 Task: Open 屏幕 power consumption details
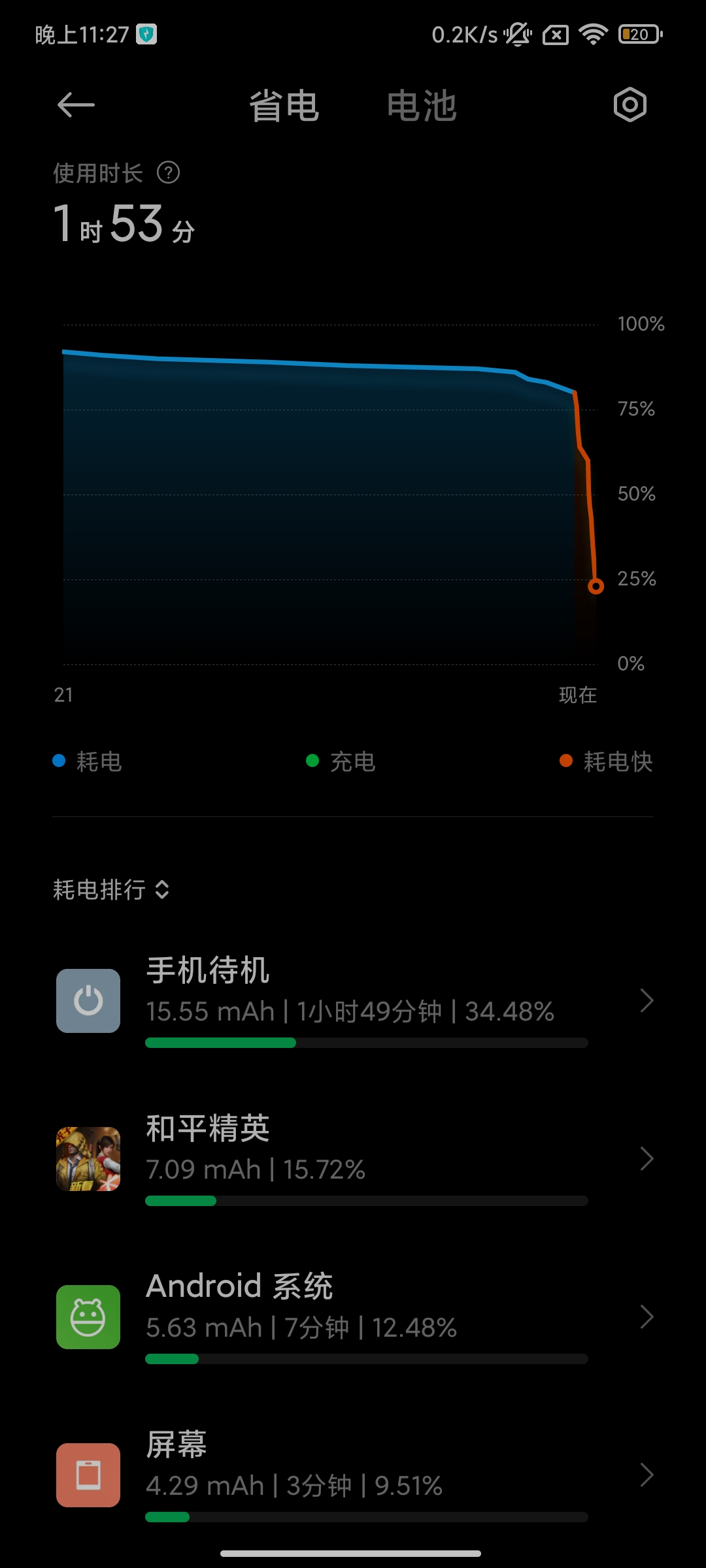coord(353,1475)
